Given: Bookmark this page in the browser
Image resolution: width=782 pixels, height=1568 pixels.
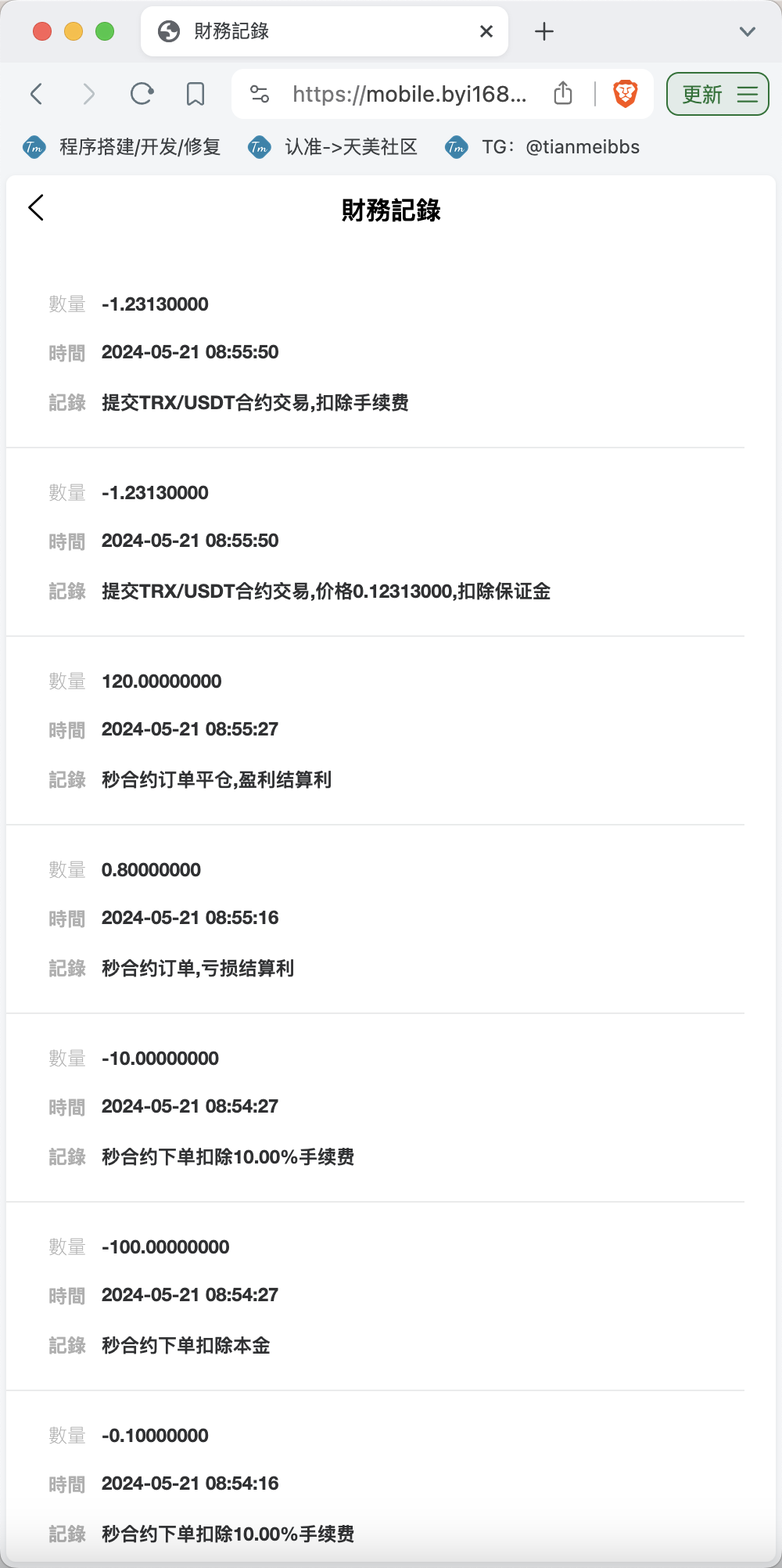Looking at the screenshot, I should point(195,95).
